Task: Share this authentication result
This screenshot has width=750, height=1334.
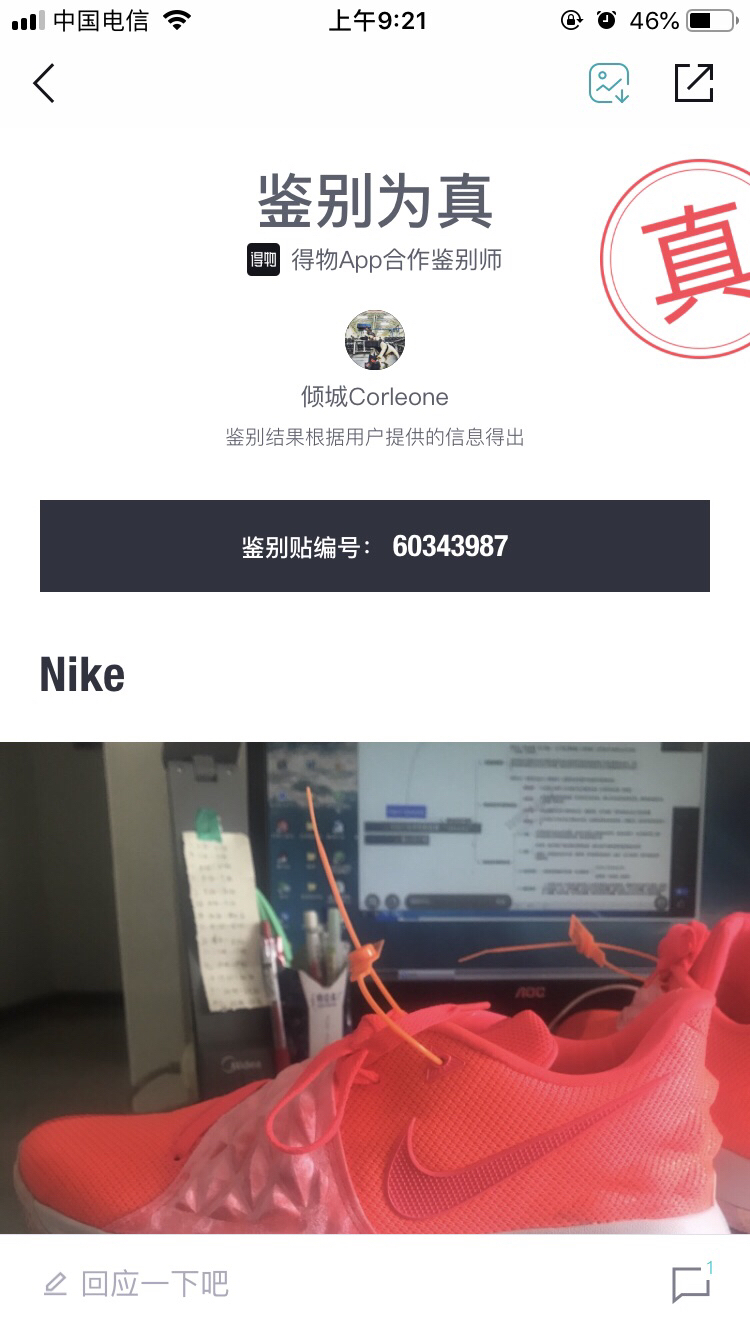Action: [693, 84]
